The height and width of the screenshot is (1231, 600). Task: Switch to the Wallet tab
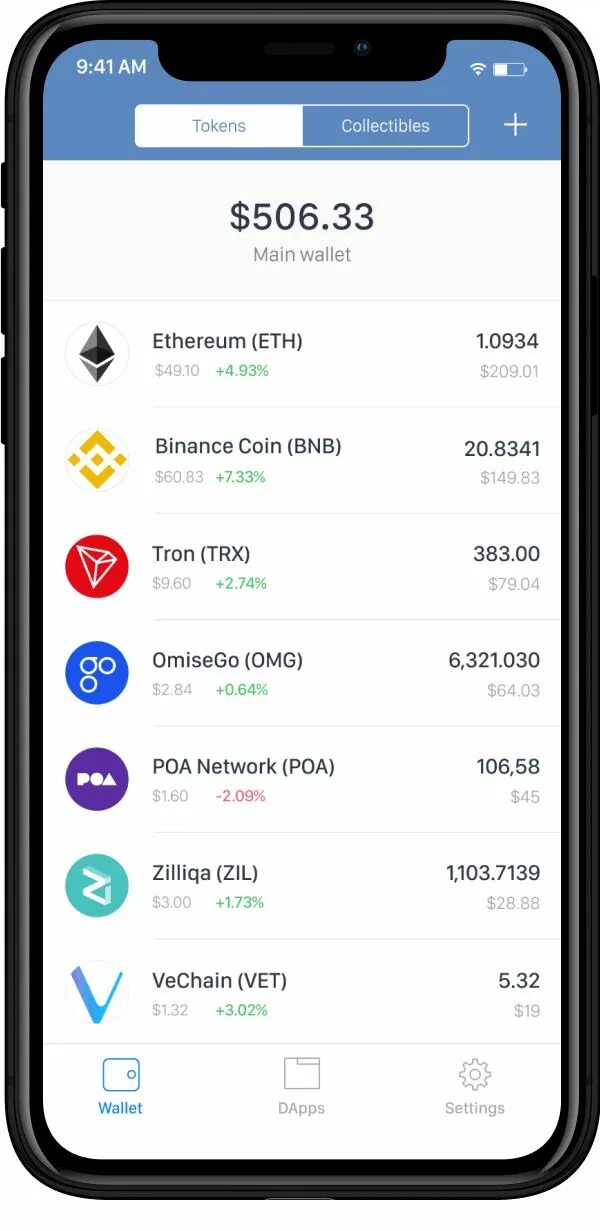click(120, 1087)
